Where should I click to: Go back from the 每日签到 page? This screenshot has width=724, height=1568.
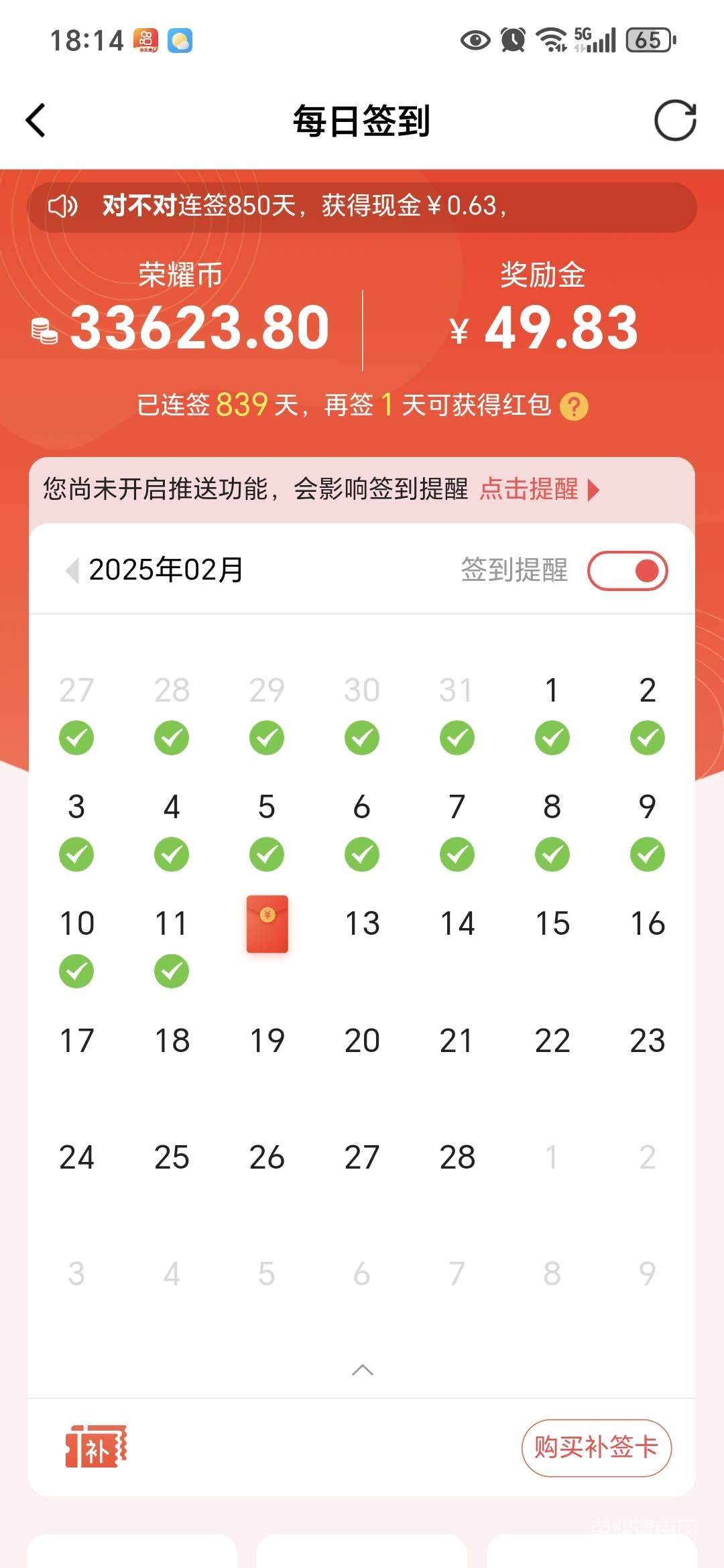[x=36, y=121]
